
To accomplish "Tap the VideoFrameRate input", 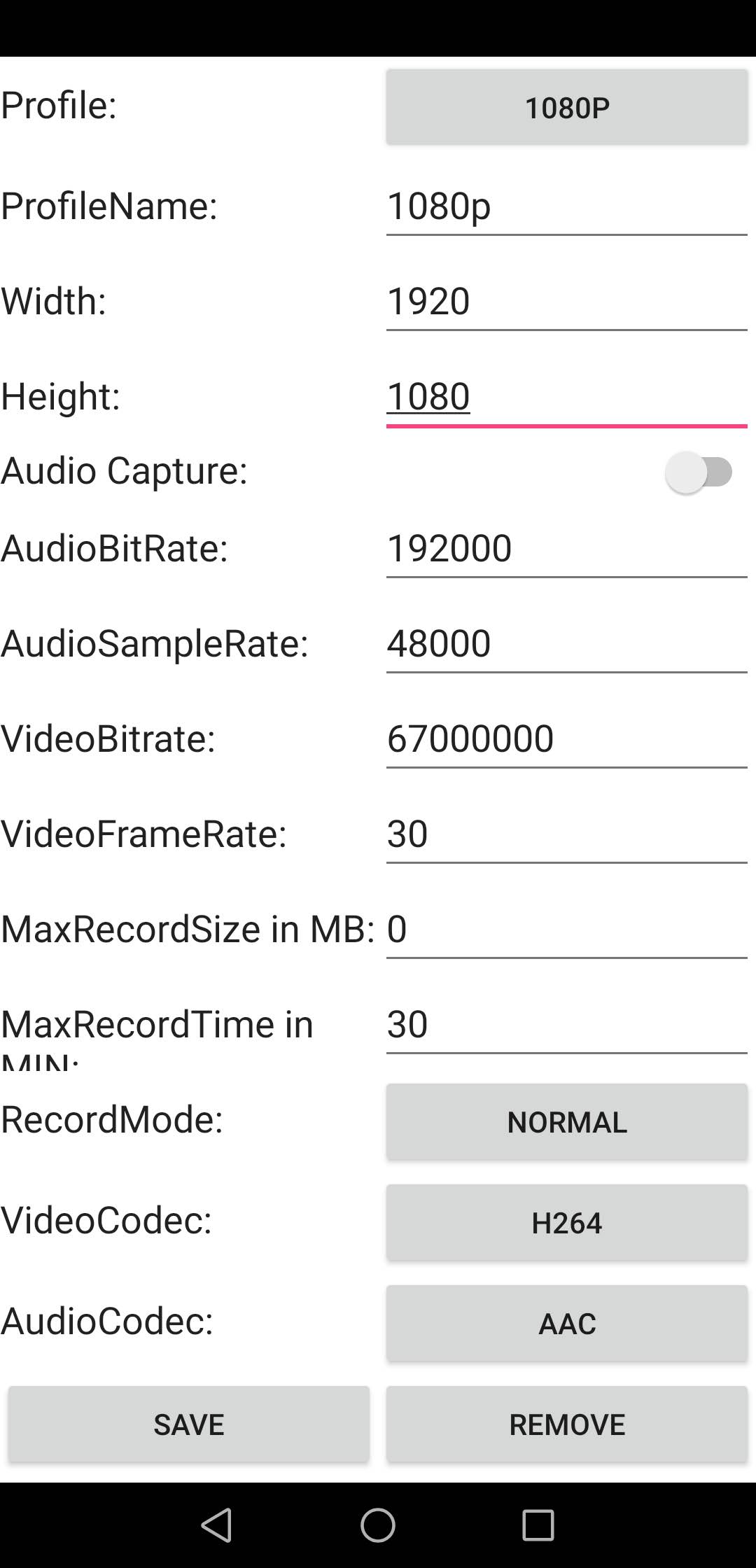I will point(567,834).
